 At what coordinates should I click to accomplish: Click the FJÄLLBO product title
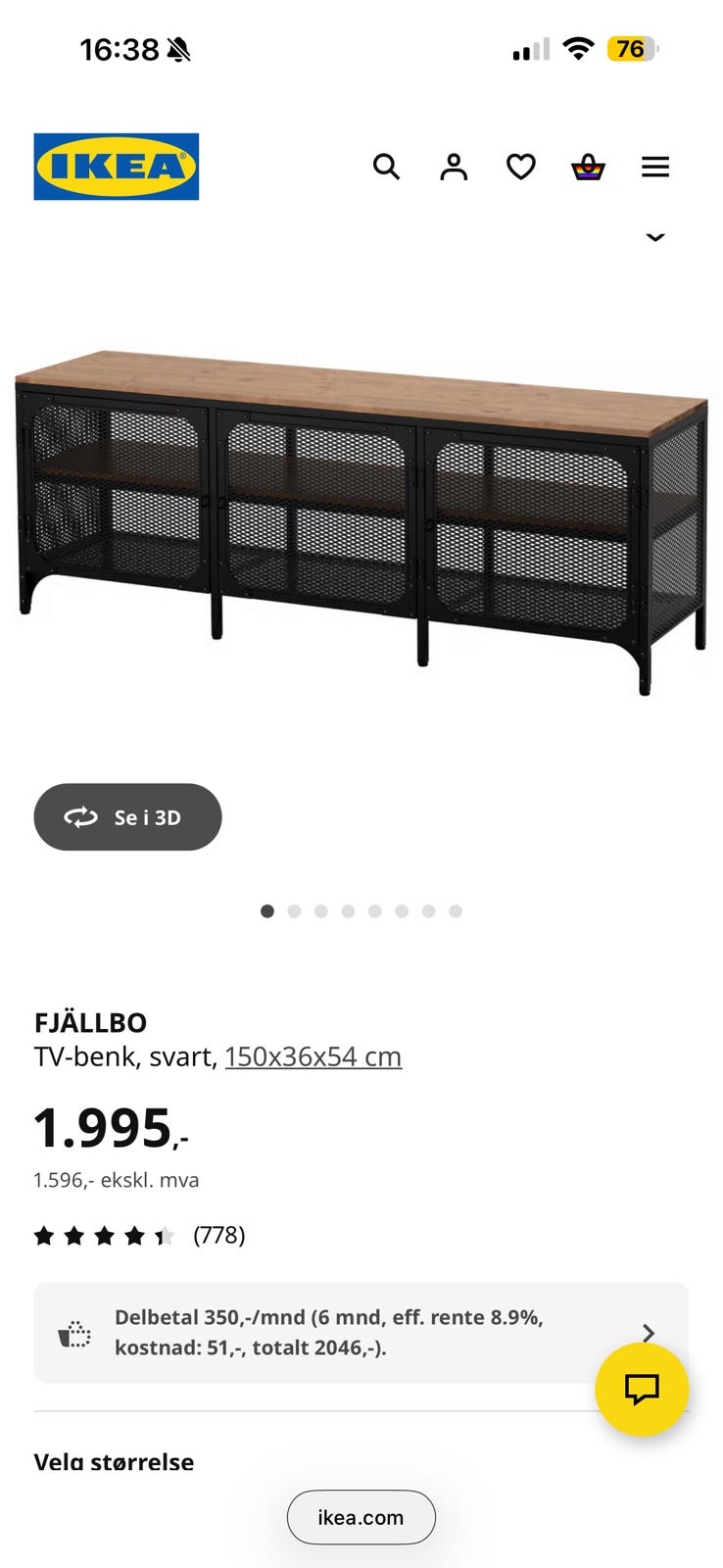coord(90,1022)
